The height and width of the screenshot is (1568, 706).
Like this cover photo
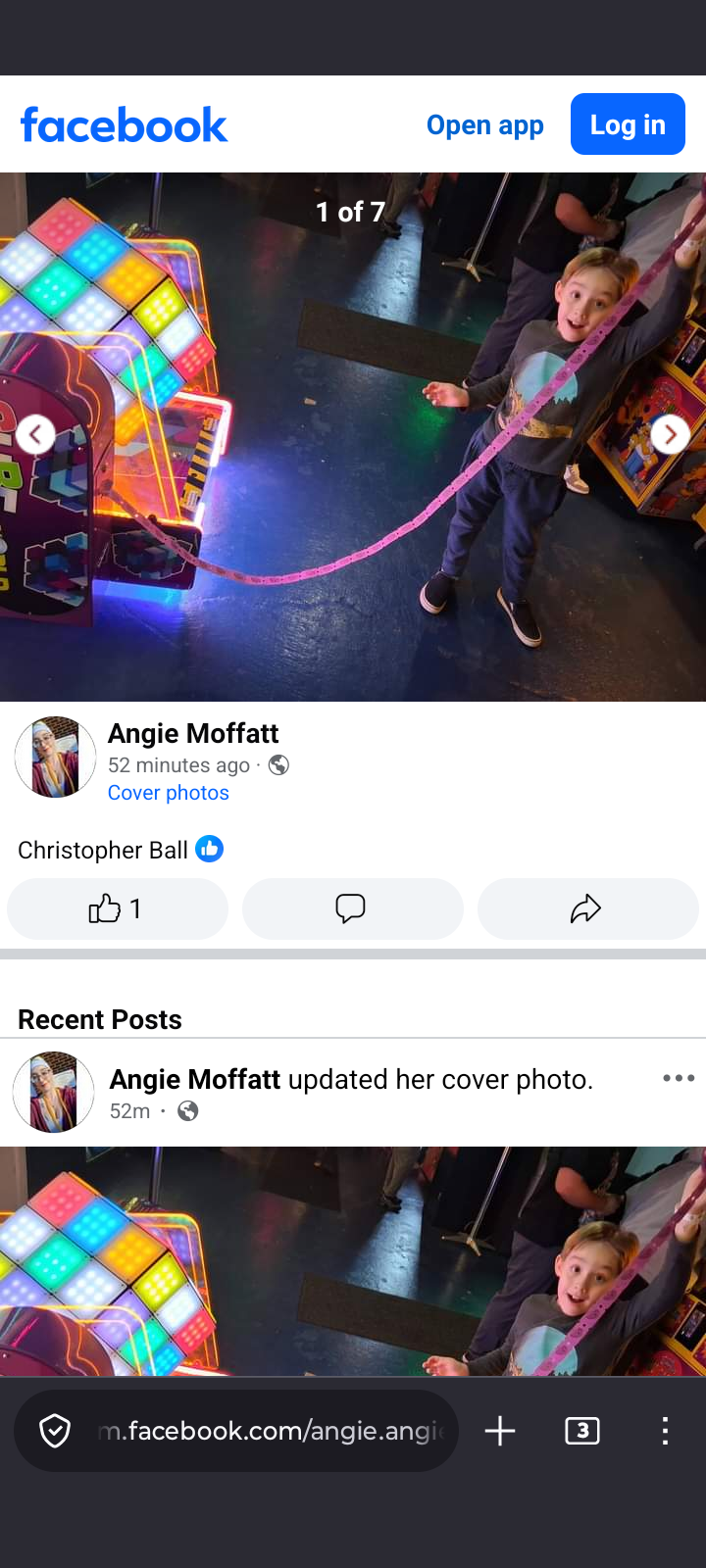coord(117,909)
